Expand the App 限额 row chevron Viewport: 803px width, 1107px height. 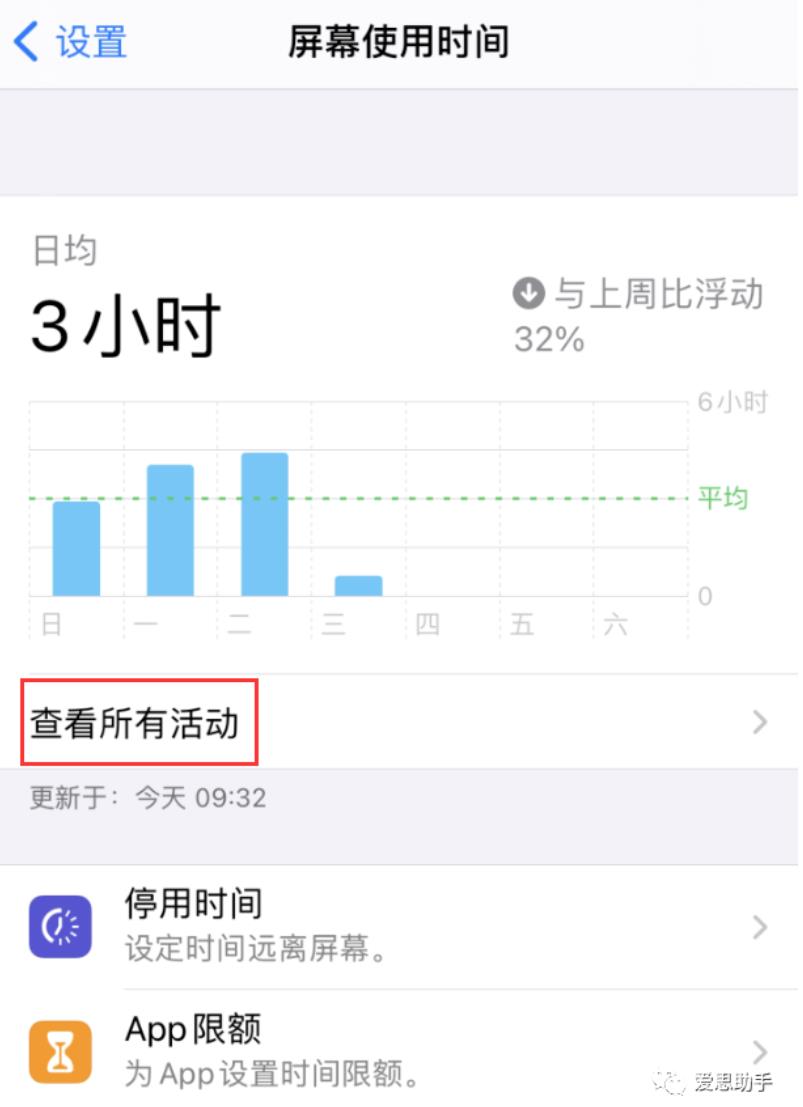760,1051
